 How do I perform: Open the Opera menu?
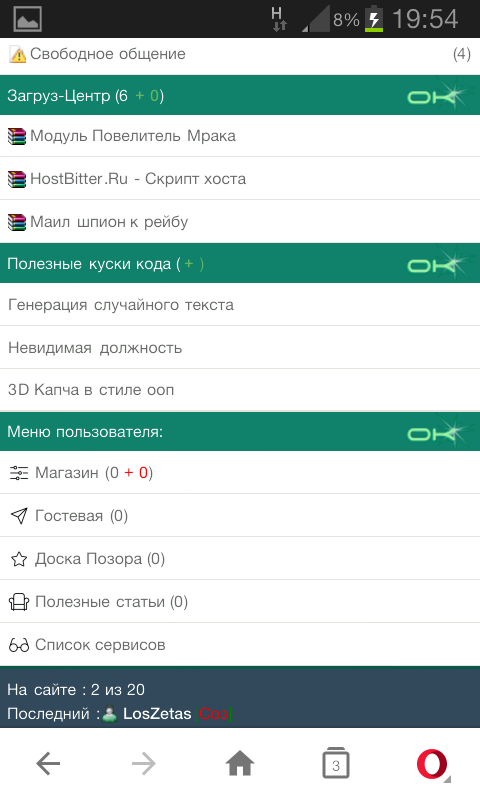point(433,764)
